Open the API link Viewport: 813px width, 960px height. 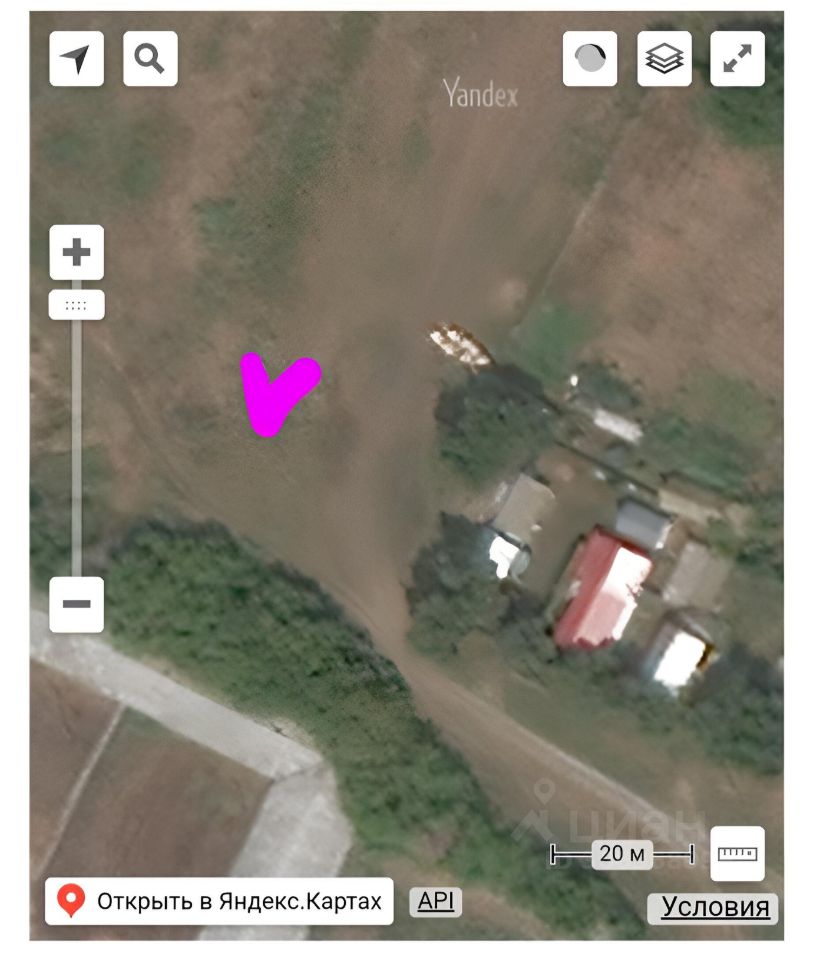click(x=436, y=901)
